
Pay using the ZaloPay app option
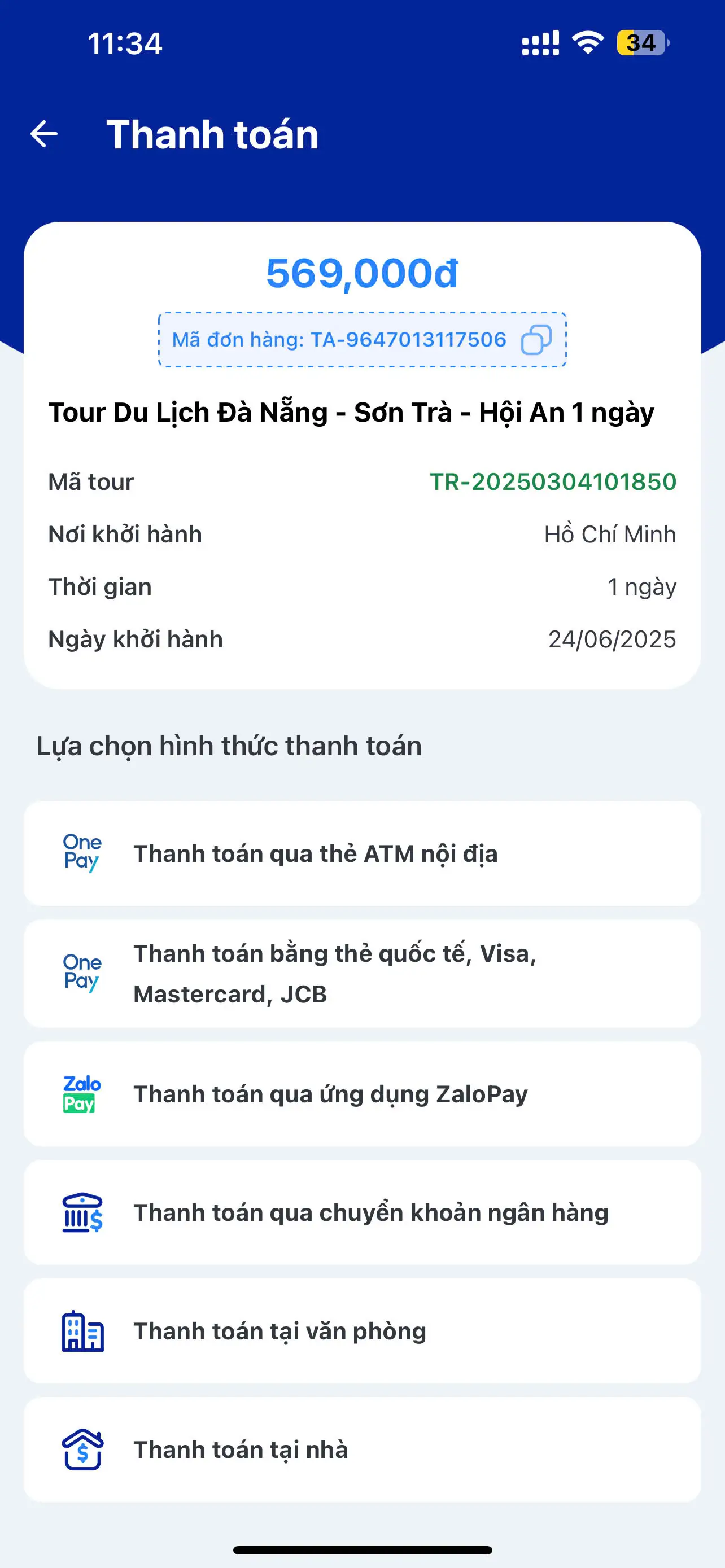click(x=362, y=1094)
